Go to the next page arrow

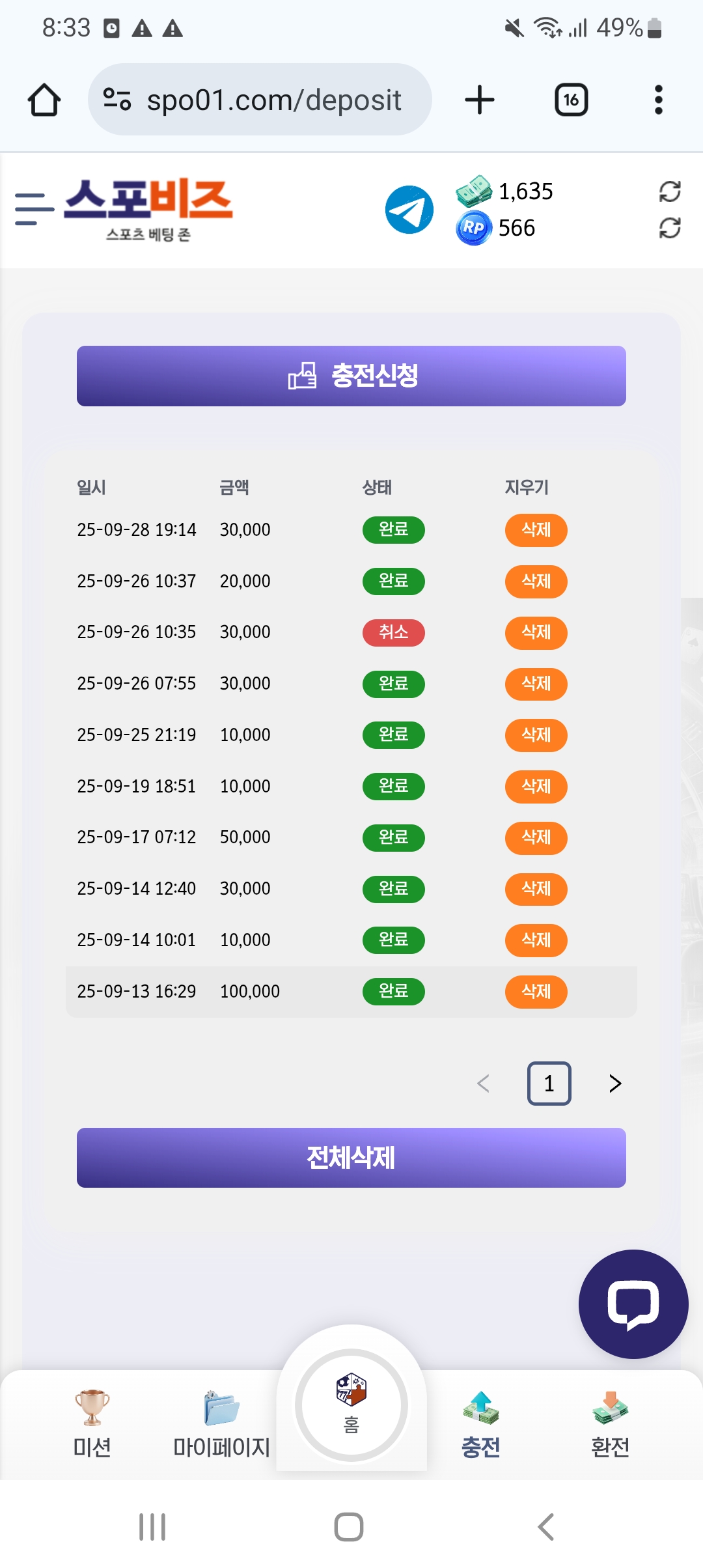(x=614, y=1084)
